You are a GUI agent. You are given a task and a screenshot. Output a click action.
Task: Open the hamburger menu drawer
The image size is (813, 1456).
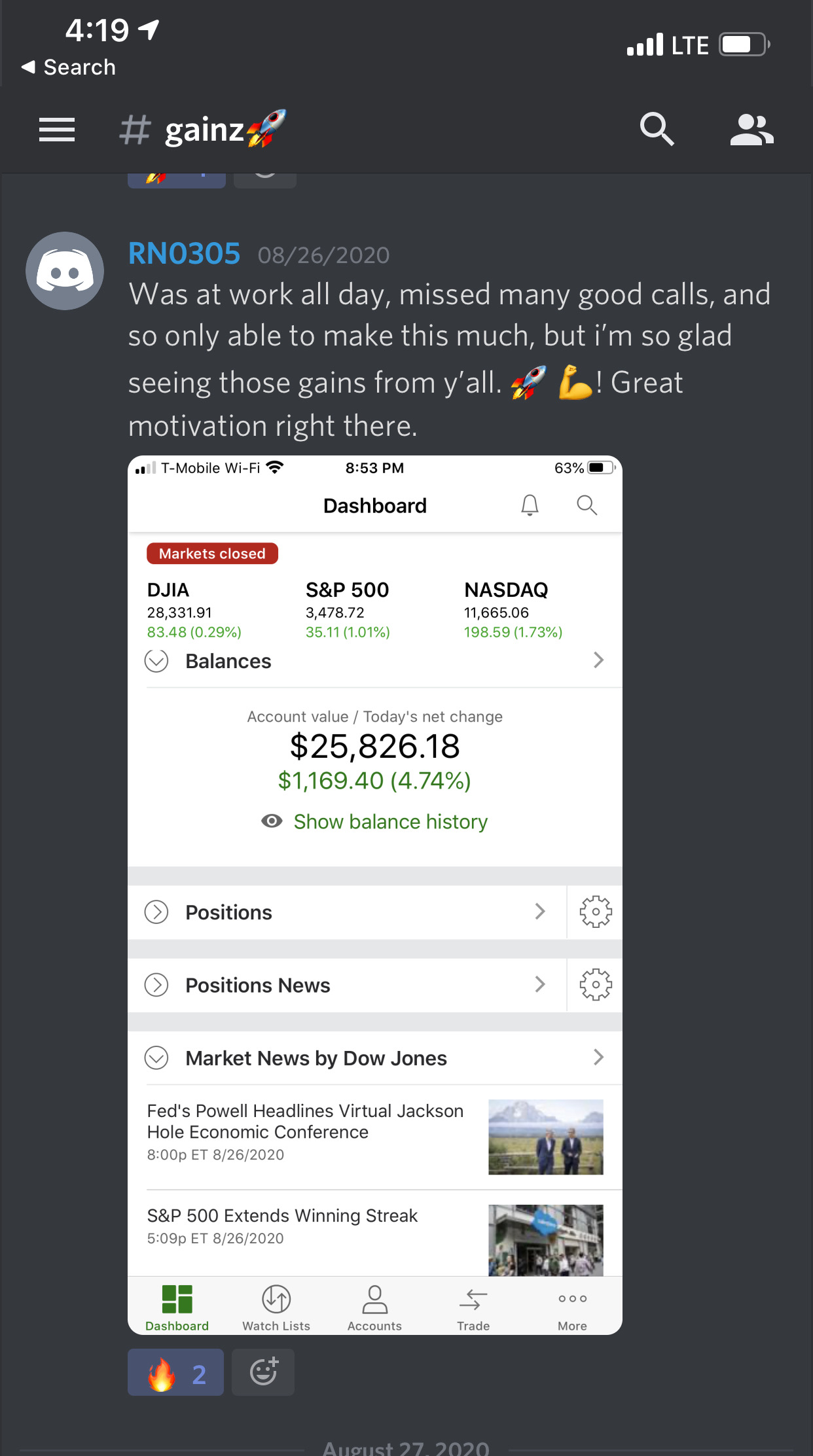pos(57,130)
